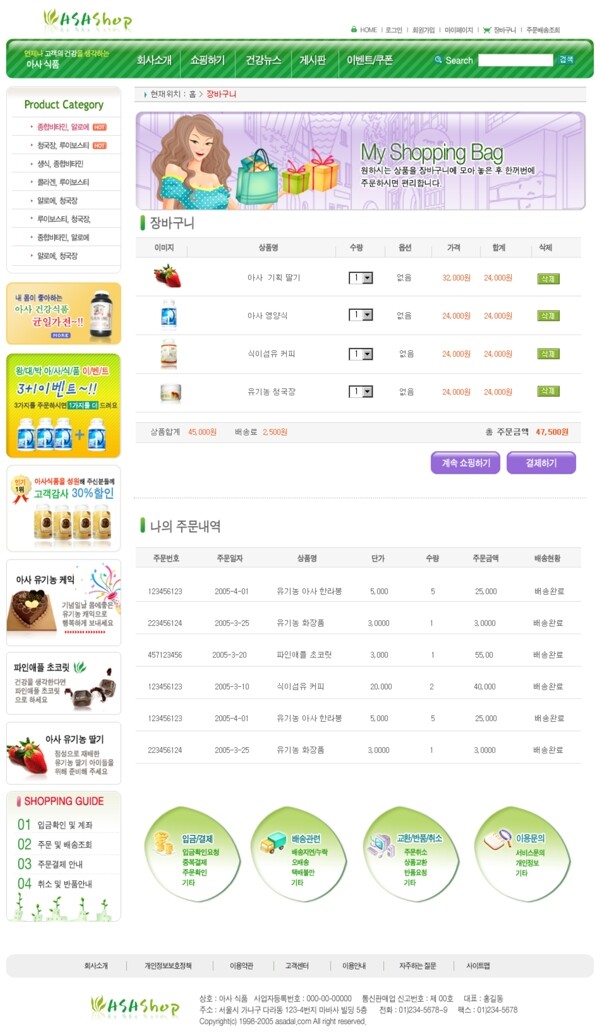
Task: Open the 3+1 이벤트 banner
Action: point(63,405)
